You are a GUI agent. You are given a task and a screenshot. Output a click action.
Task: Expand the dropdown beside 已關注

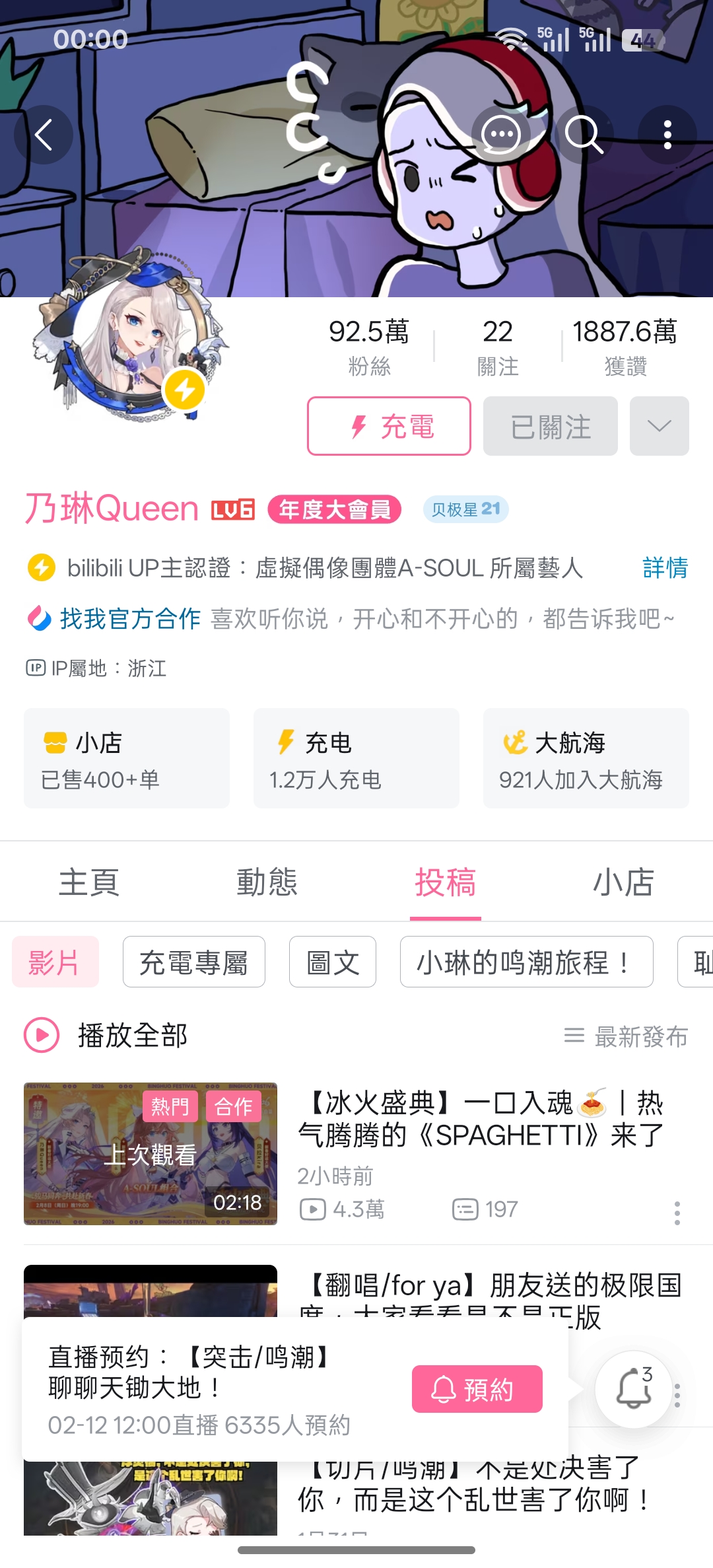(x=659, y=426)
